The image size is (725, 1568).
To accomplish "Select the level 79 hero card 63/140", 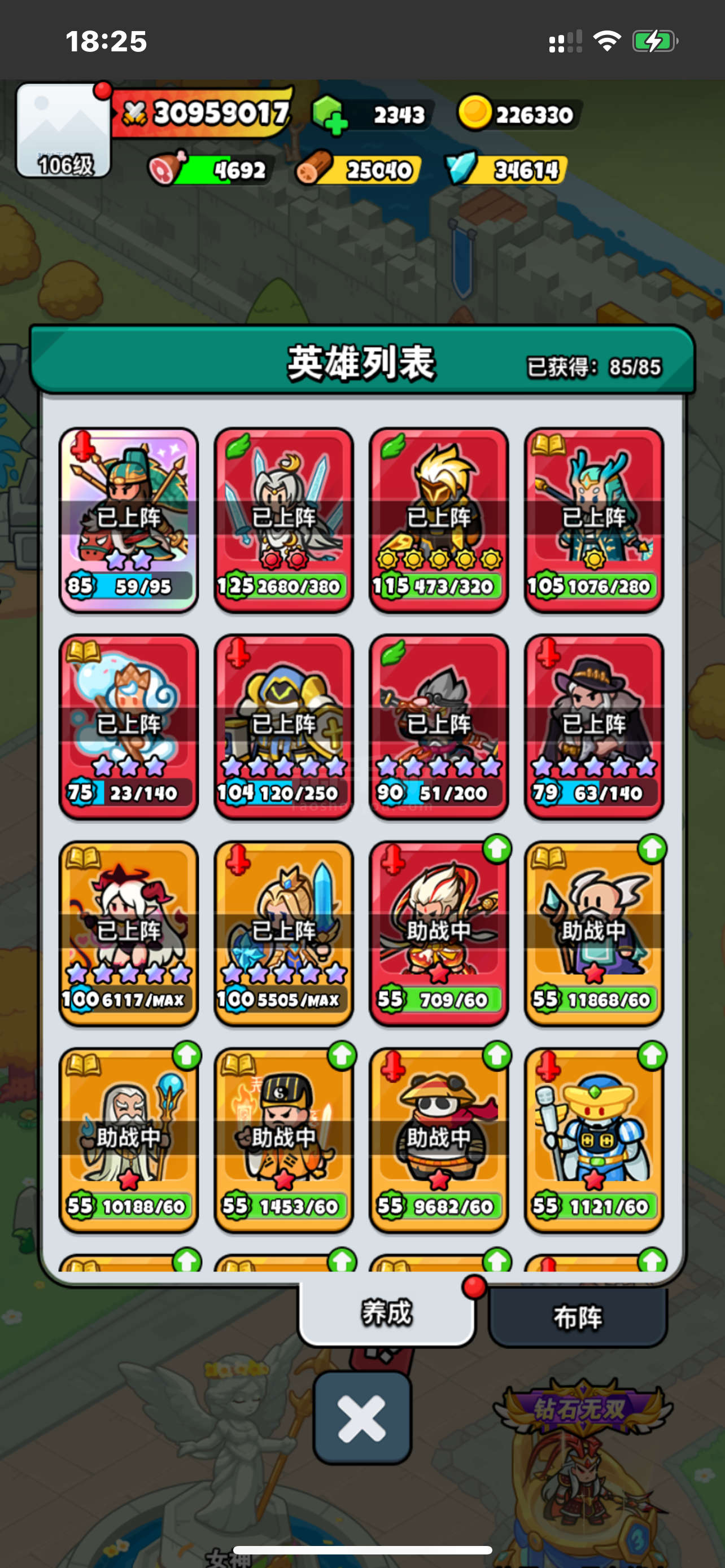I will tap(593, 726).
